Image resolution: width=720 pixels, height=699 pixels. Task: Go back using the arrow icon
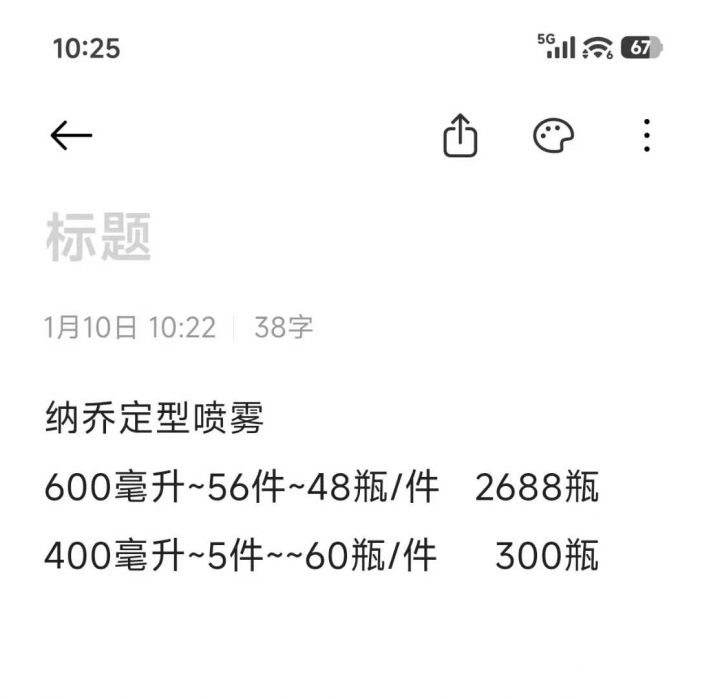pyautogui.click(x=71, y=136)
